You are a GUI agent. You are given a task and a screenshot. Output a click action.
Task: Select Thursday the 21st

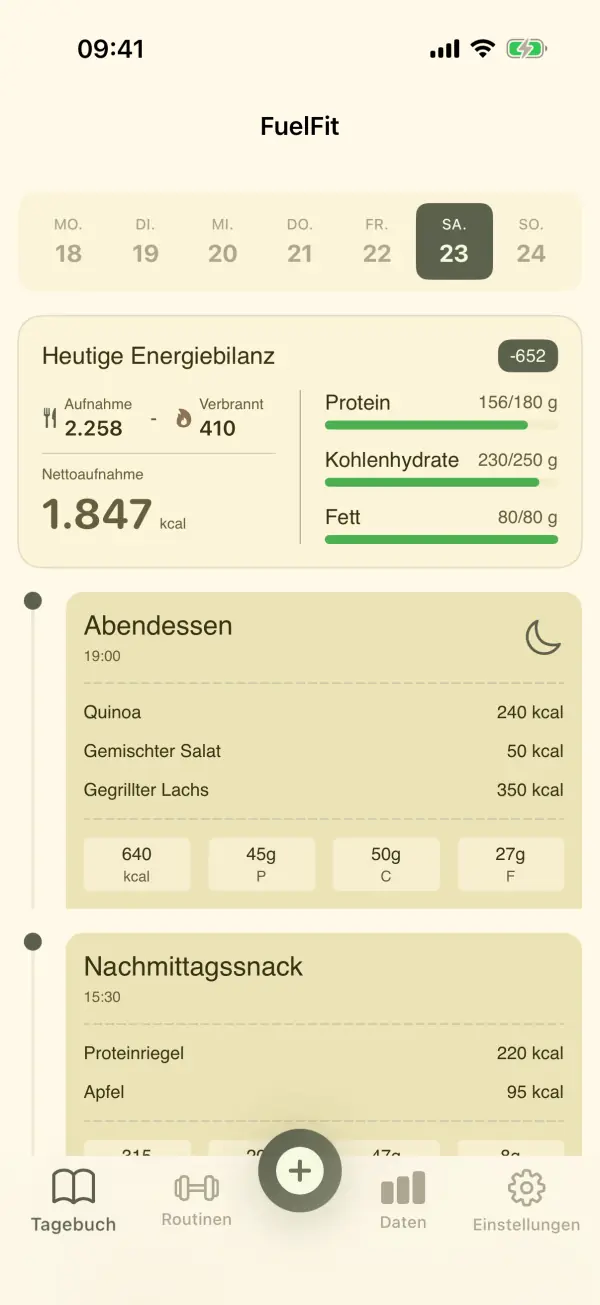[x=300, y=241]
